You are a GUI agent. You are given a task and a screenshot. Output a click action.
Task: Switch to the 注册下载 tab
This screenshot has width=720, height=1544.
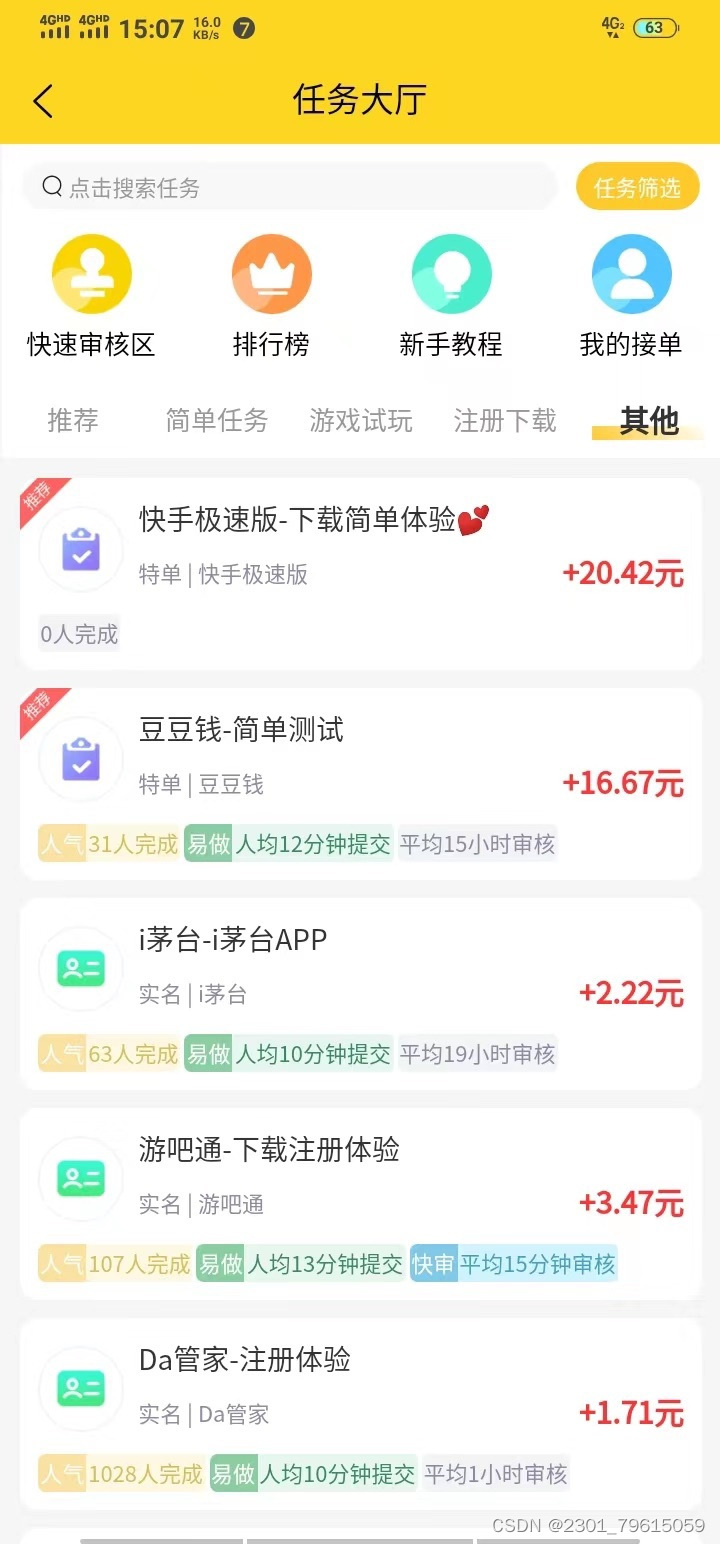[x=505, y=421]
